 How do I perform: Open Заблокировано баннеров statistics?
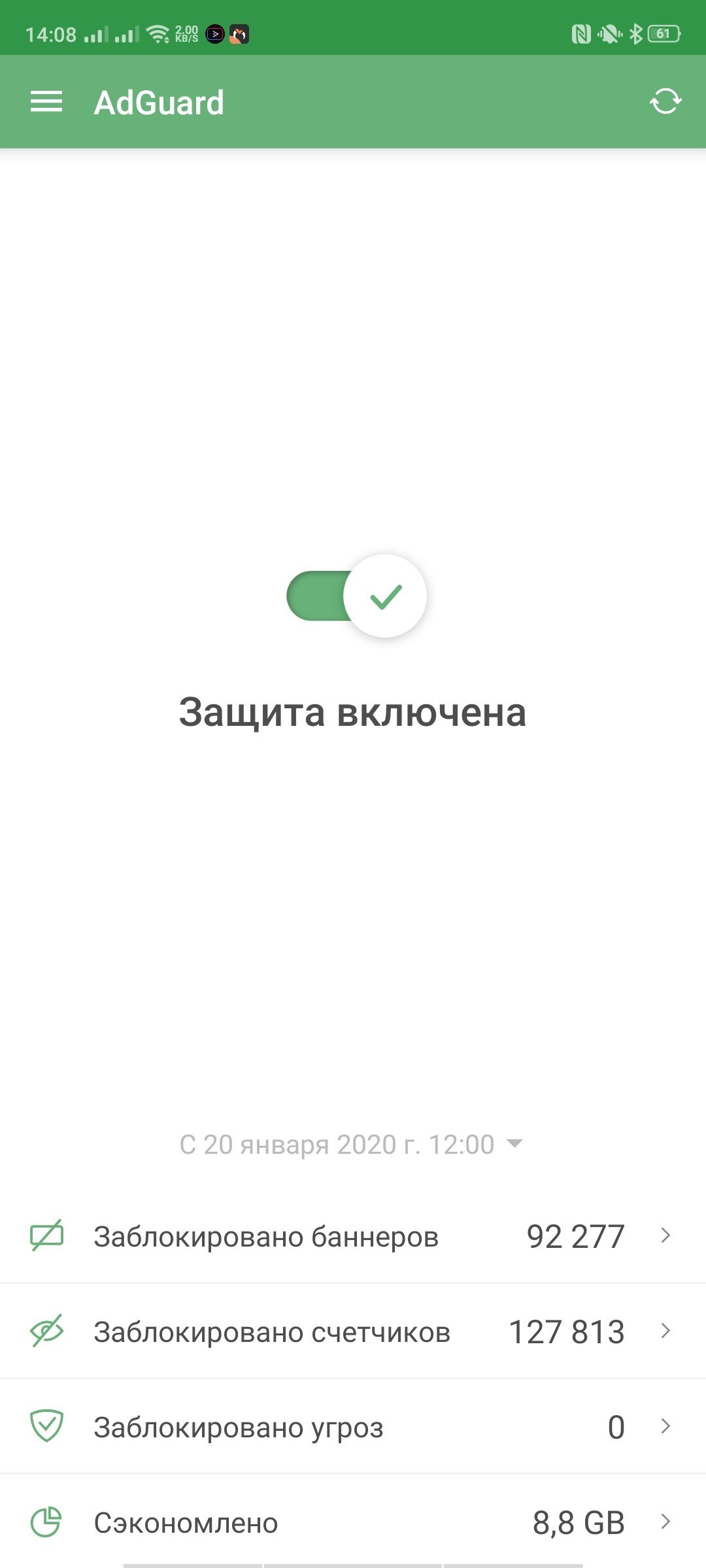point(353,1236)
